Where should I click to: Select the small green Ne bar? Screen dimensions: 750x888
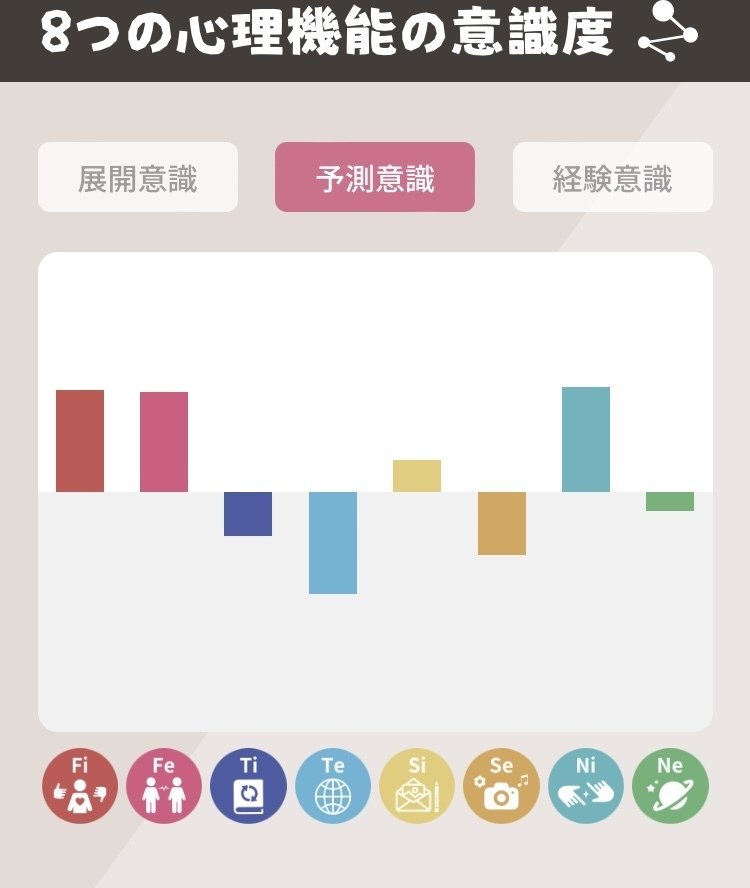(668, 503)
